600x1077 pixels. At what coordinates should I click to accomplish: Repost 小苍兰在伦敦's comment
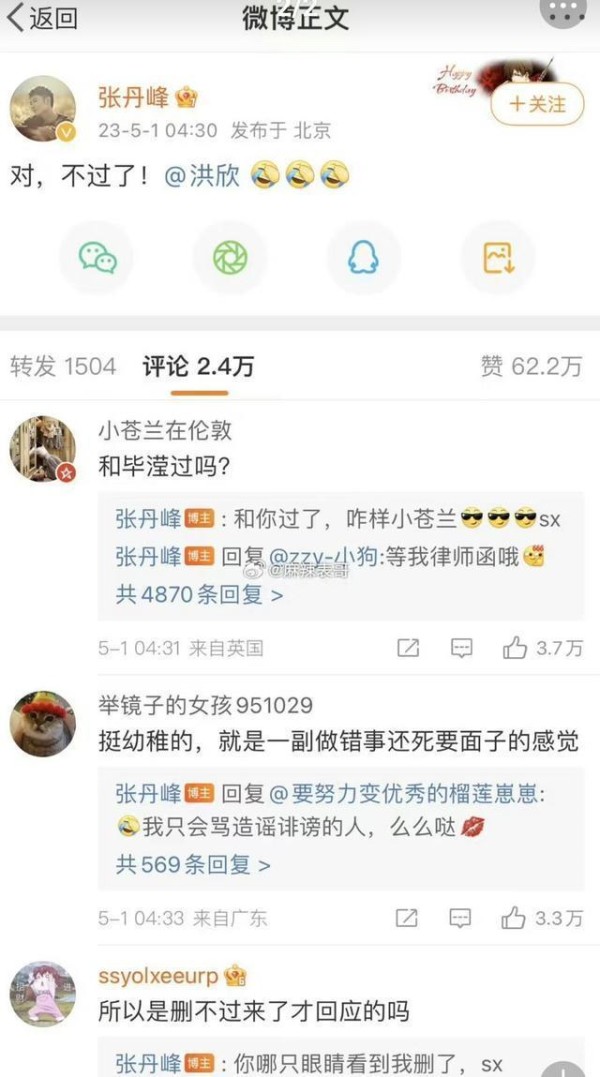pos(408,648)
